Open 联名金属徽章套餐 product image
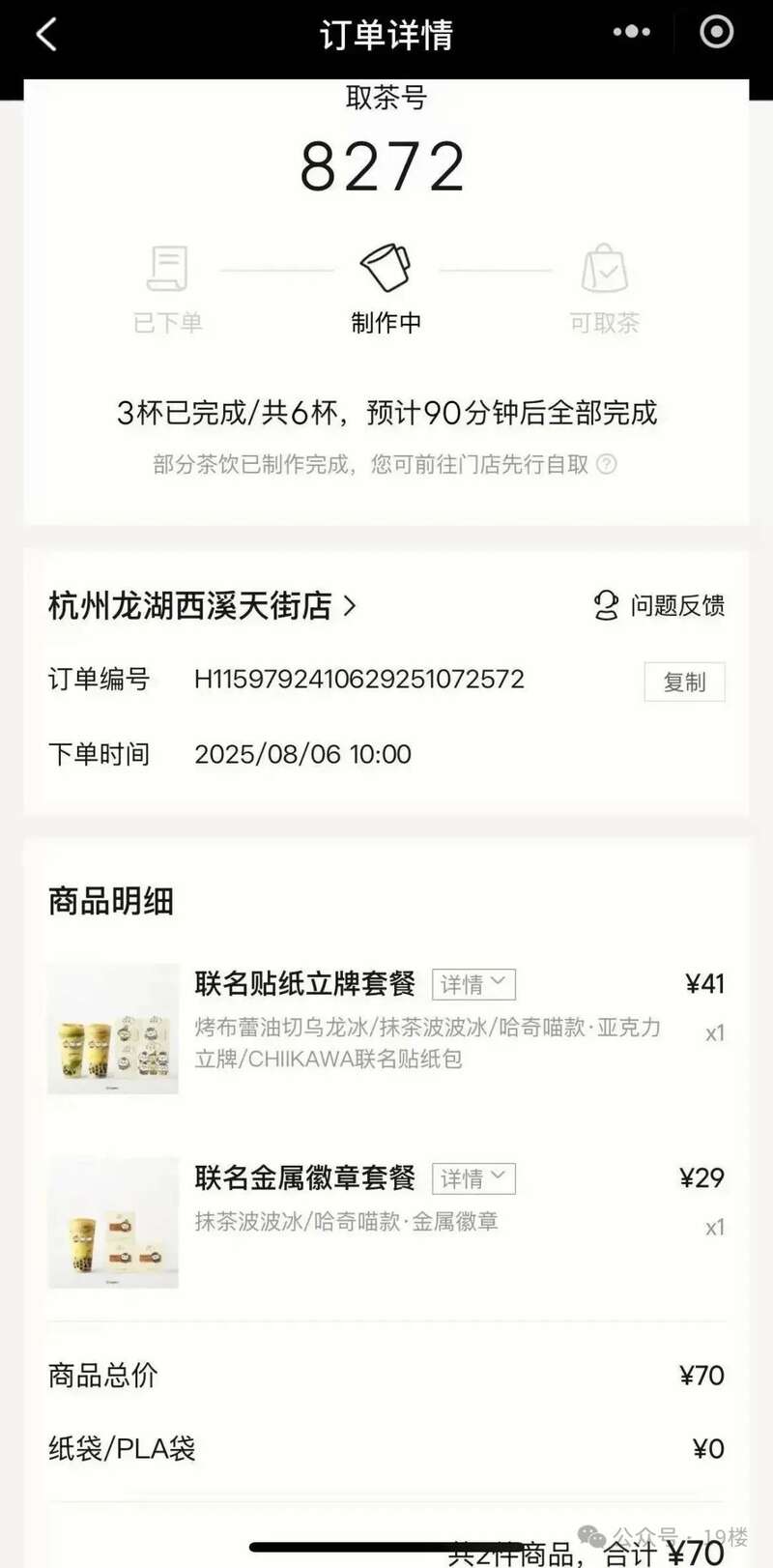Viewport: 773px width, 1568px height. coord(113,1223)
